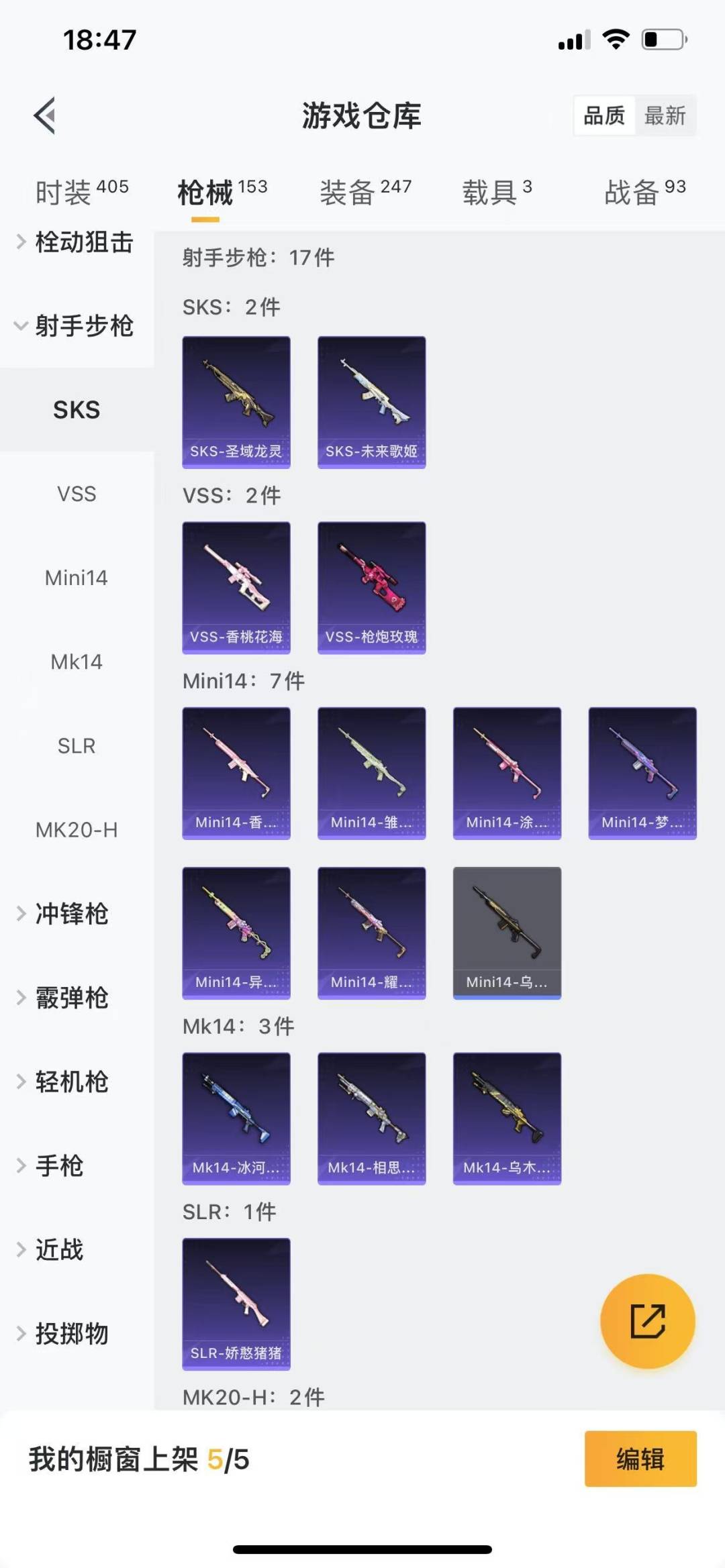Select VSS in the sidebar
This screenshot has width=725, height=1568.
tap(77, 494)
